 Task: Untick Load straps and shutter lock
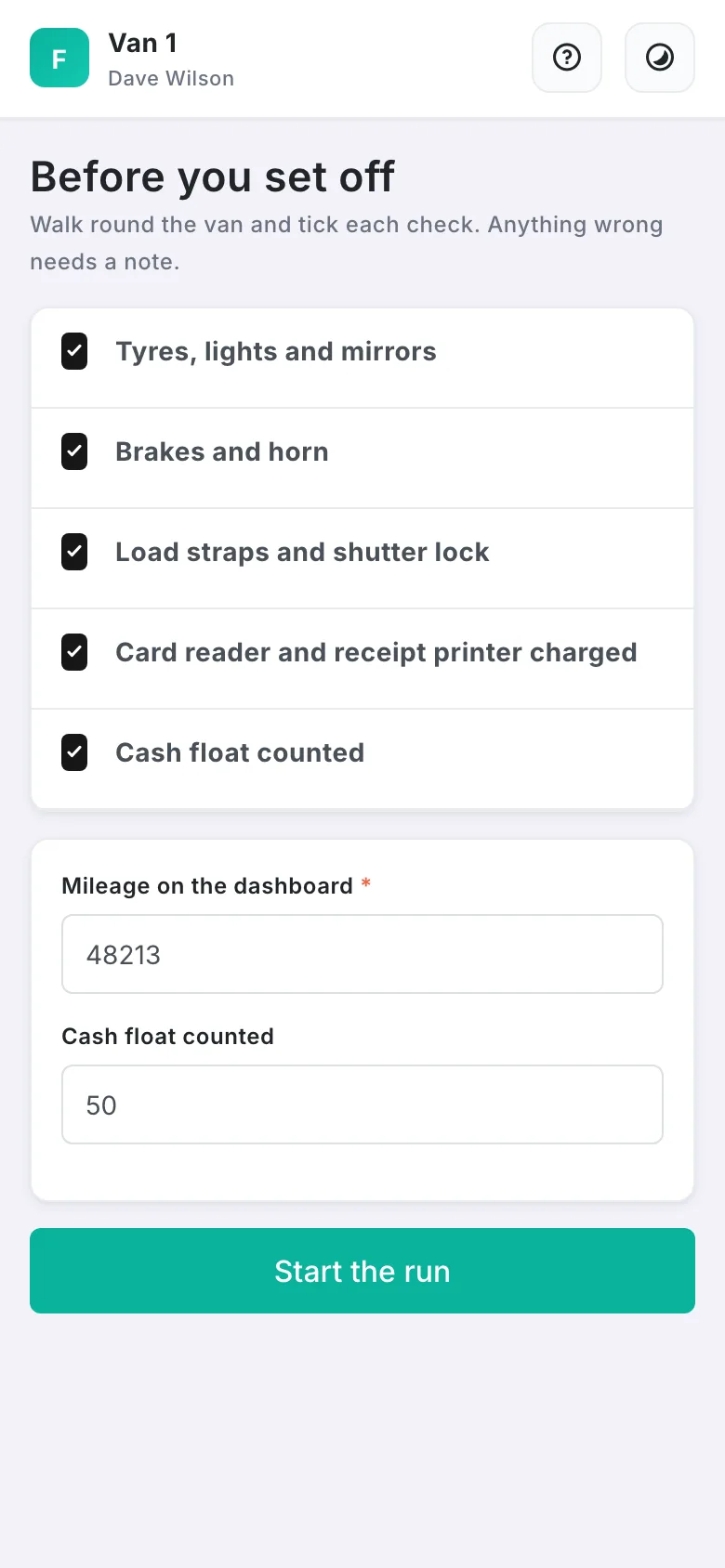tap(74, 552)
